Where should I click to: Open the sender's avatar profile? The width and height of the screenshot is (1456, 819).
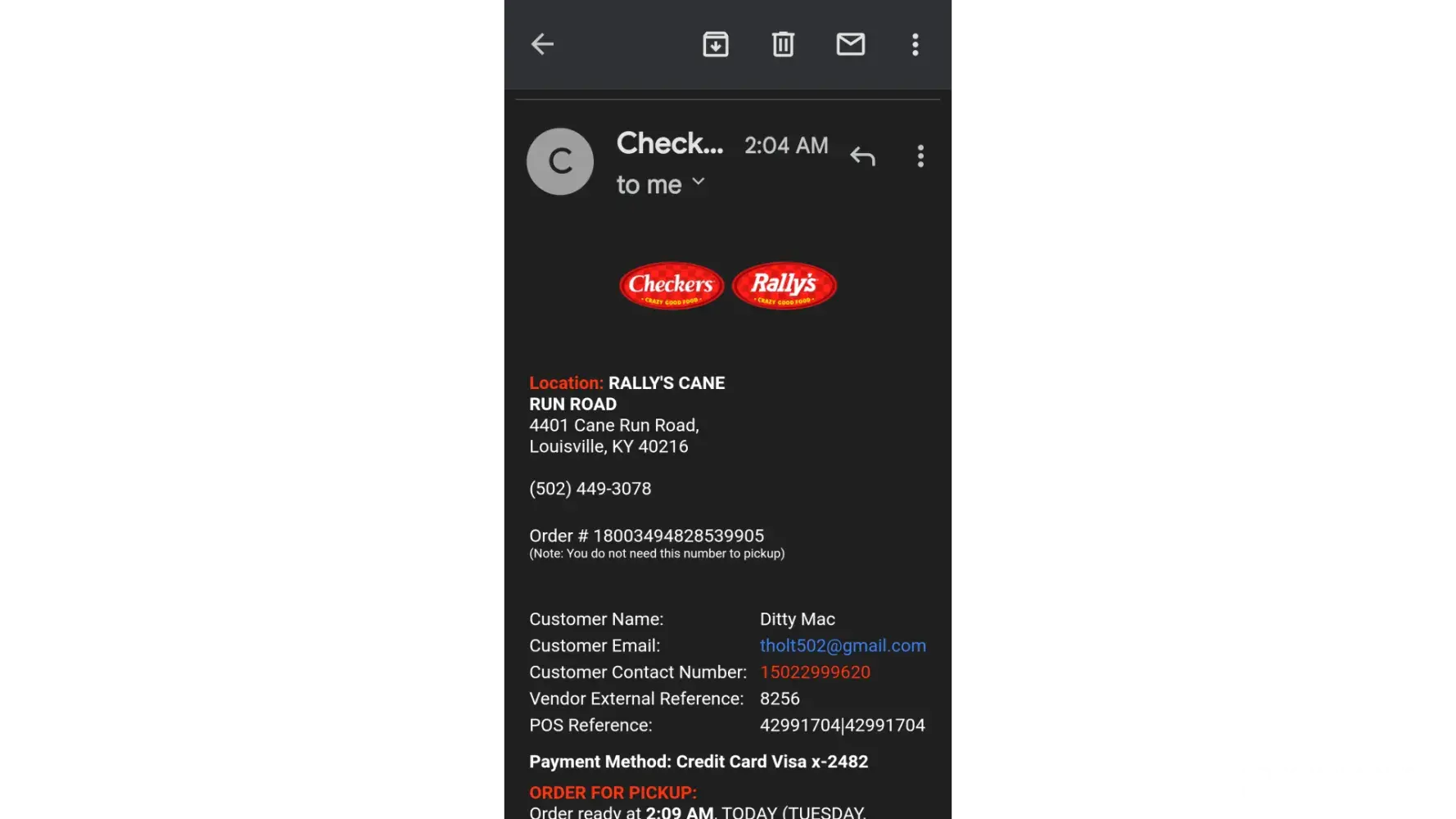560,161
